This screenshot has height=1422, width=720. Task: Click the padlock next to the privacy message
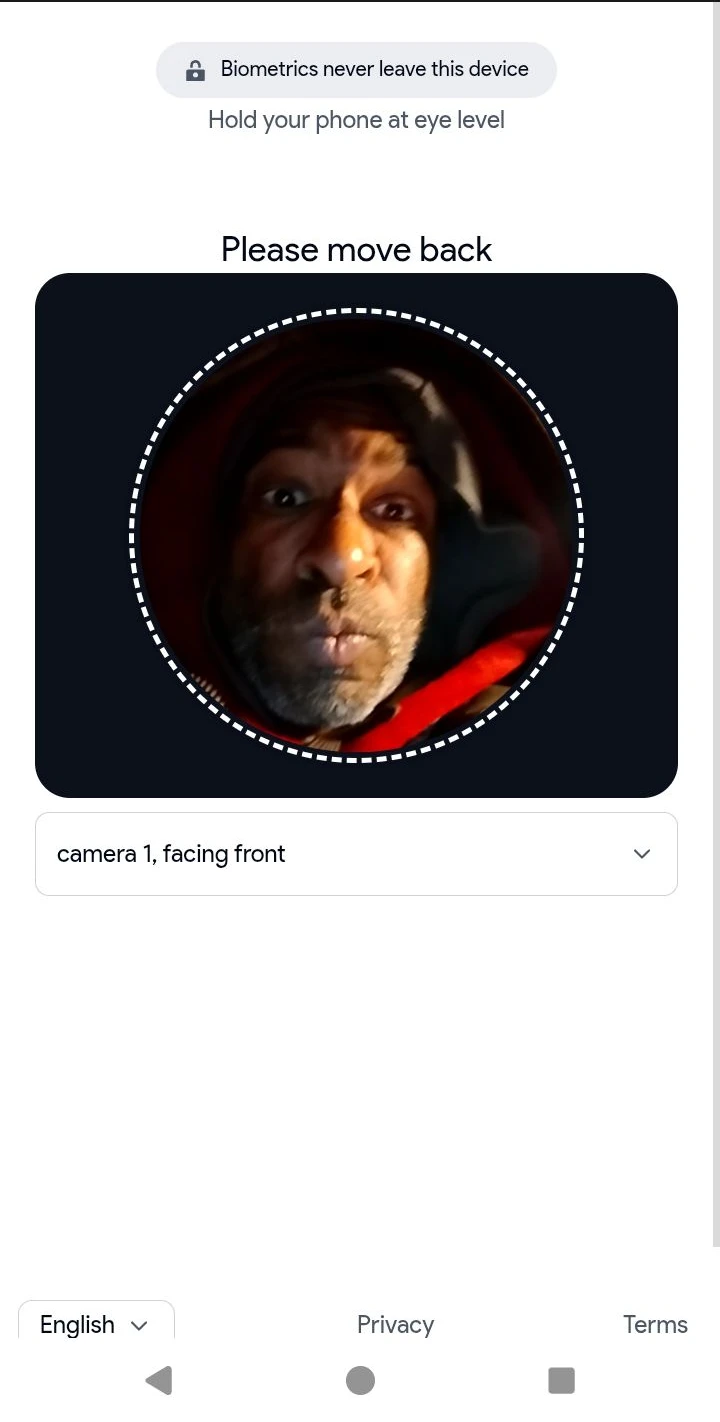195,69
